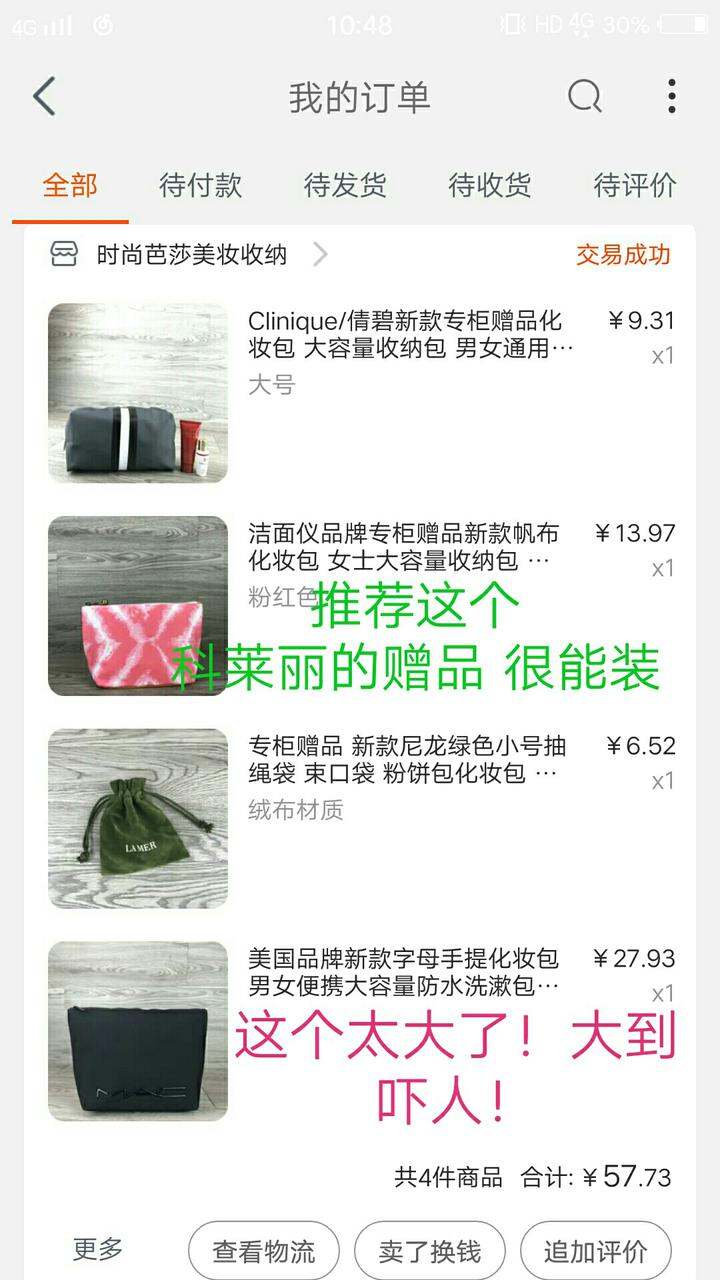The height and width of the screenshot is (1280, 720).
Task: Tap 更多 for more order options
Action: (x=98, y=1249)
